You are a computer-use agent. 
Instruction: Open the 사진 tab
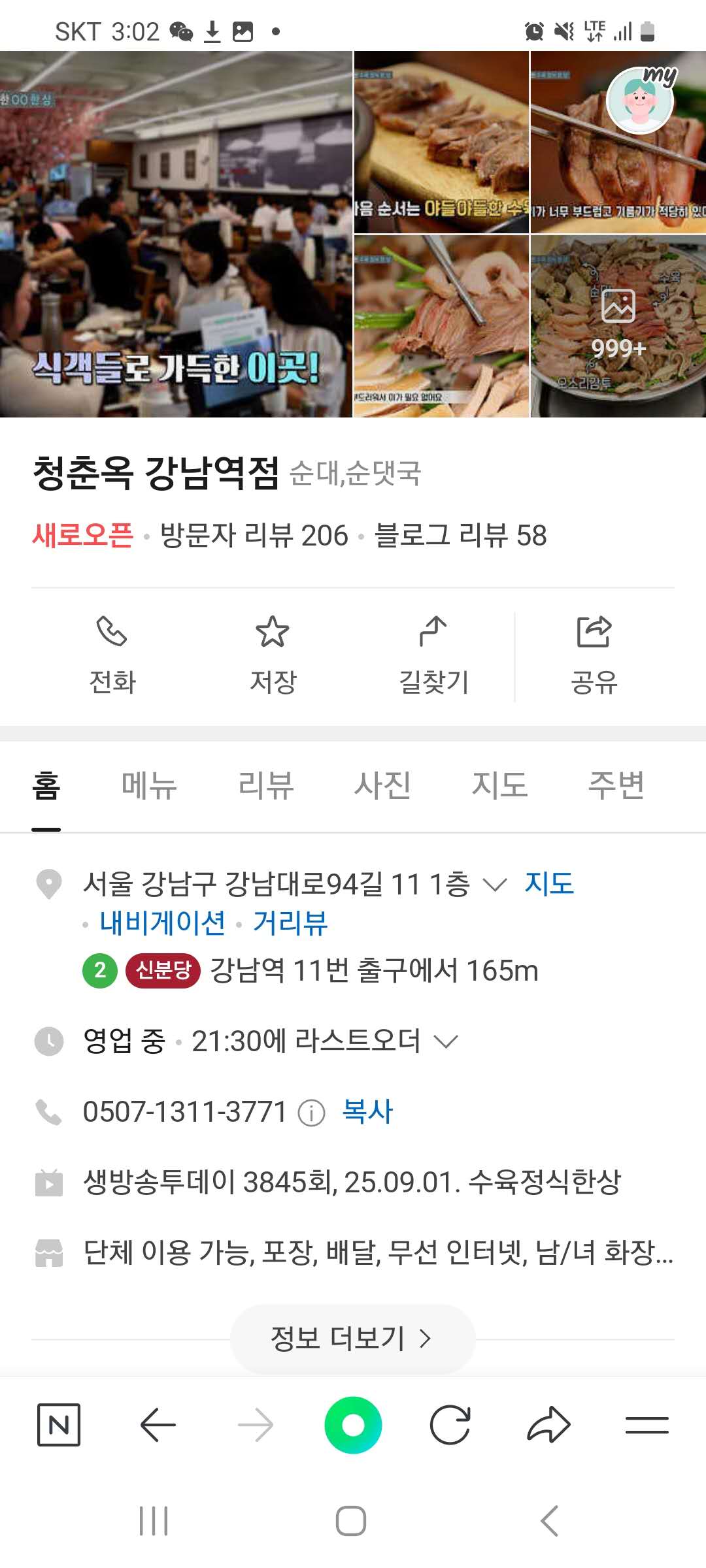[382, 786]
